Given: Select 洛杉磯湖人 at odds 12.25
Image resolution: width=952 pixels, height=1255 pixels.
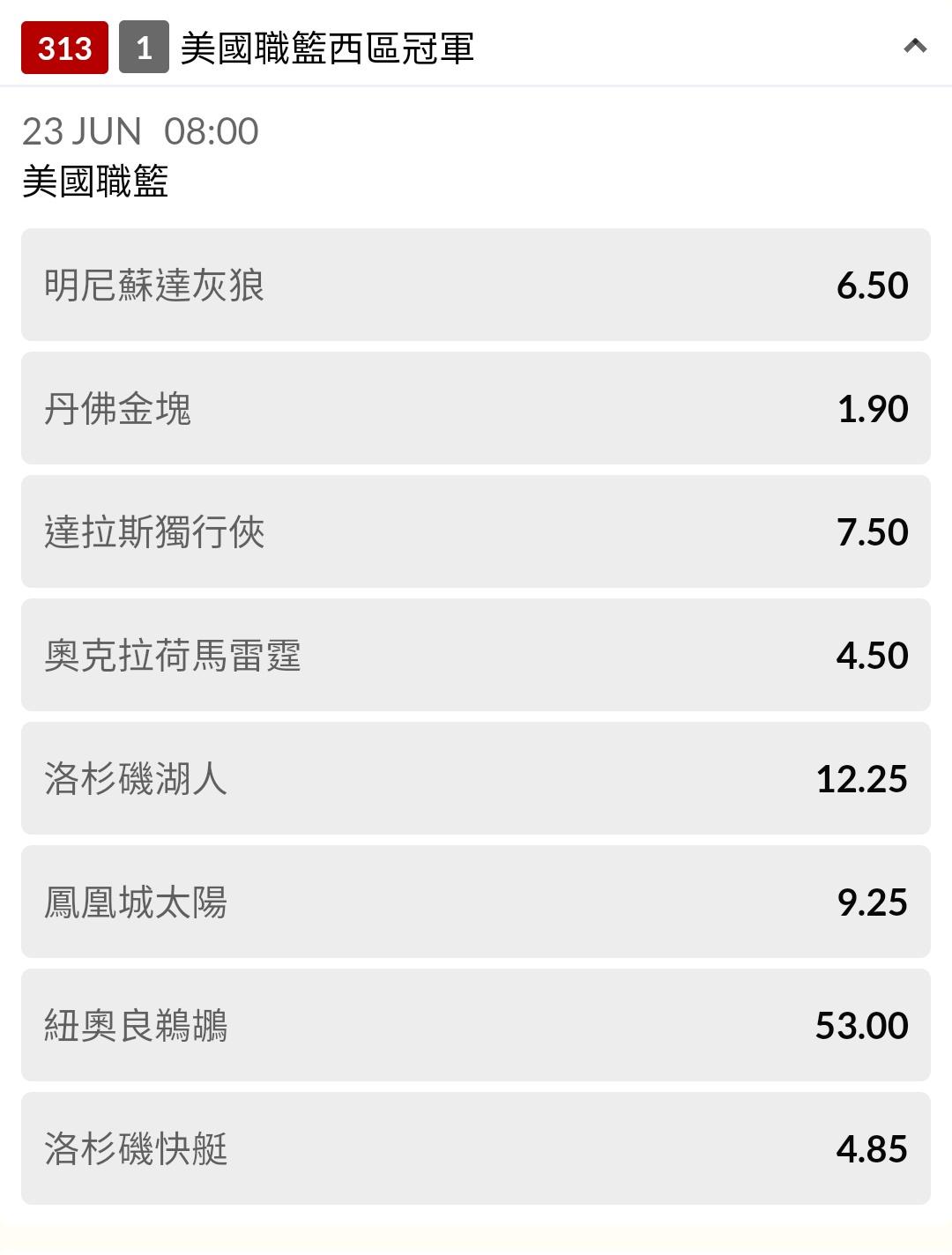Looking at the screenshot, I should click(476, 778).
